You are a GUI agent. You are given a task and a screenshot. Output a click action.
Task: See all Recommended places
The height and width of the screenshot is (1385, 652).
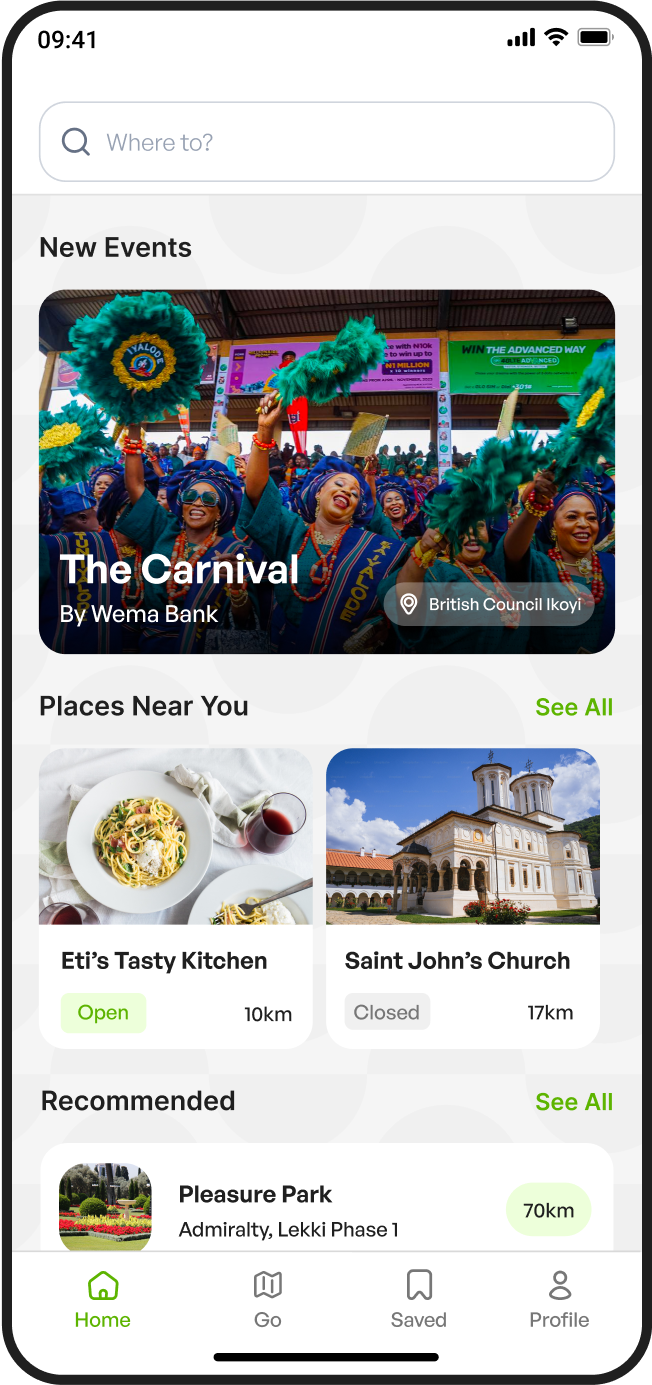(573, 1102)
